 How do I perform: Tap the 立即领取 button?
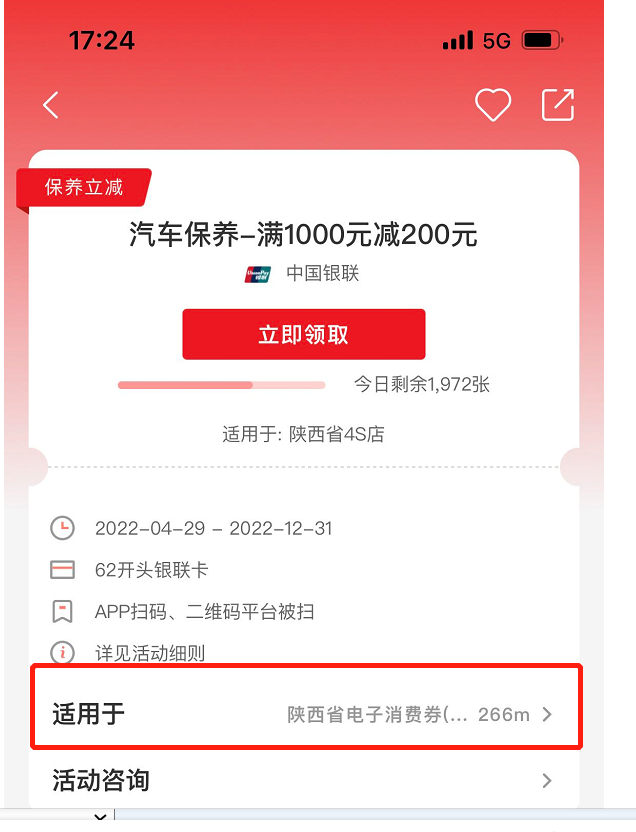(x=303, y=334)
